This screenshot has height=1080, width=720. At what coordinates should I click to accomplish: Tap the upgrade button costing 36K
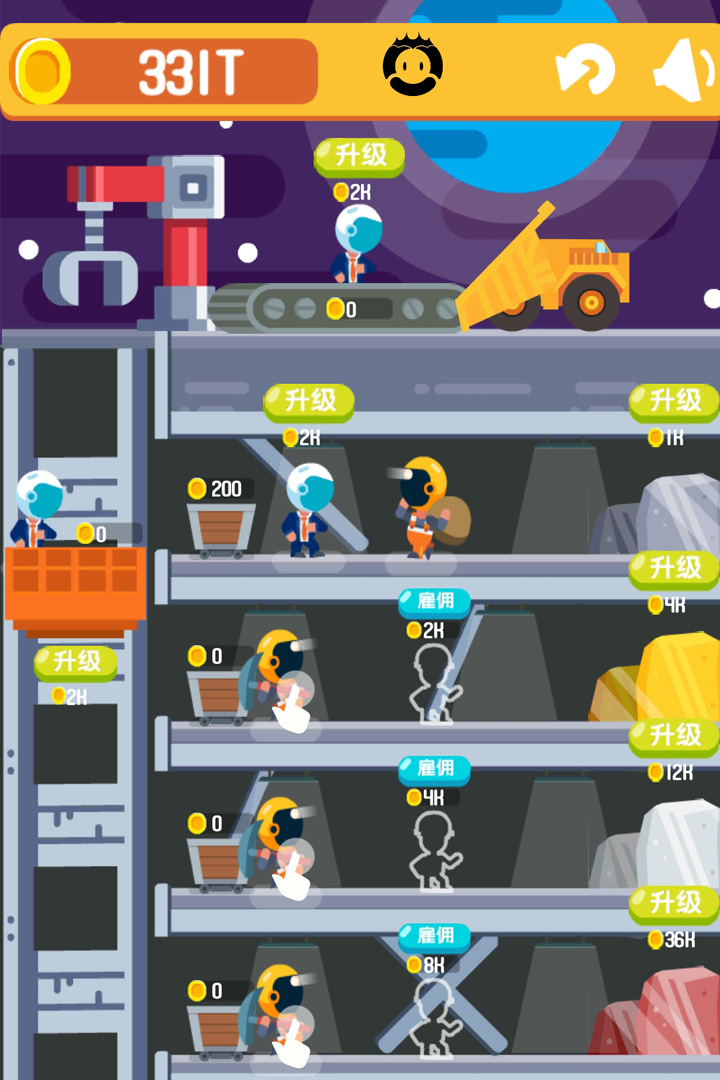click(x=675, y=904)
